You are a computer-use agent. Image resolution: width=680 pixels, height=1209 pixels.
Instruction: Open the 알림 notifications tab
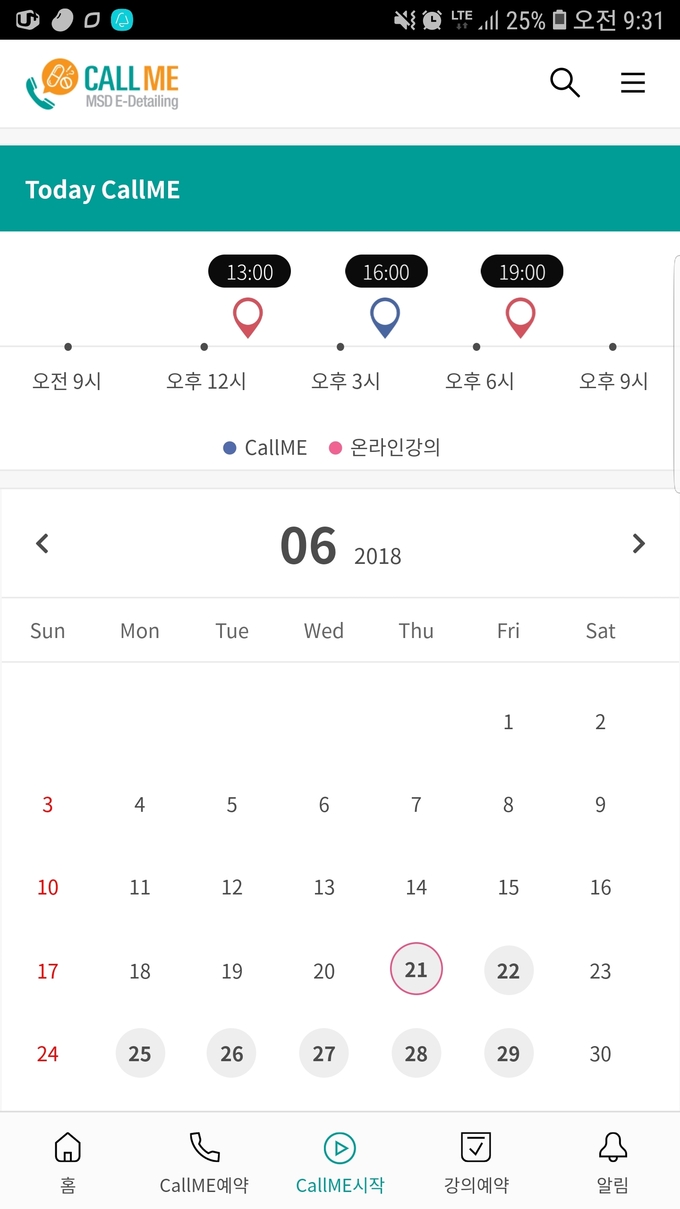coord(612,1162)
